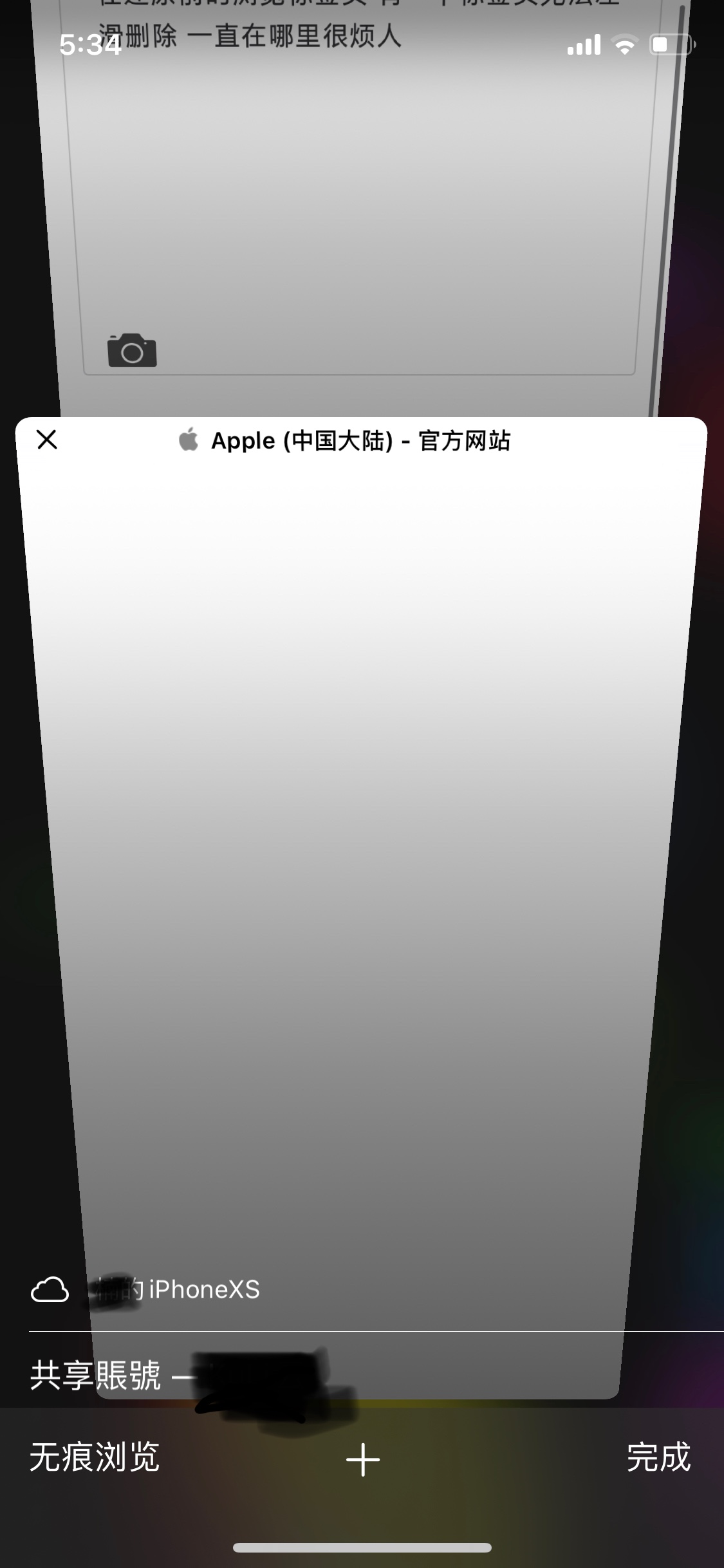The image size is (724, 1568).
Task: Add a new tab with plus
Action: [362, 1459]
